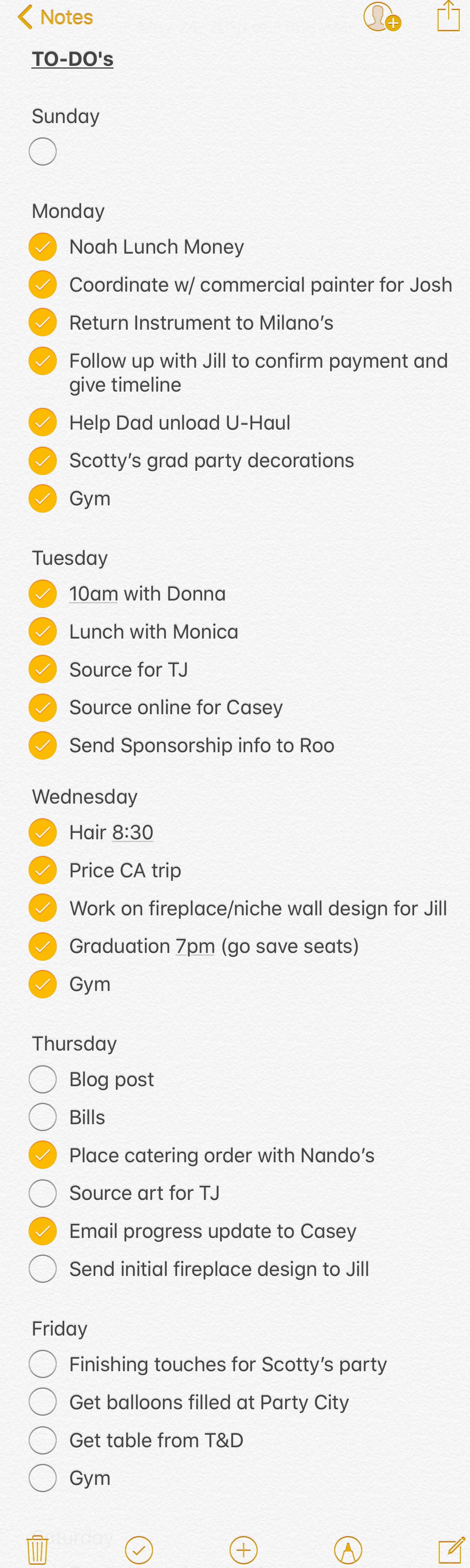This screenshot has height=1568, width=470.
Task: Tap the checklist toolbar button
Action: coord(139,1550)
